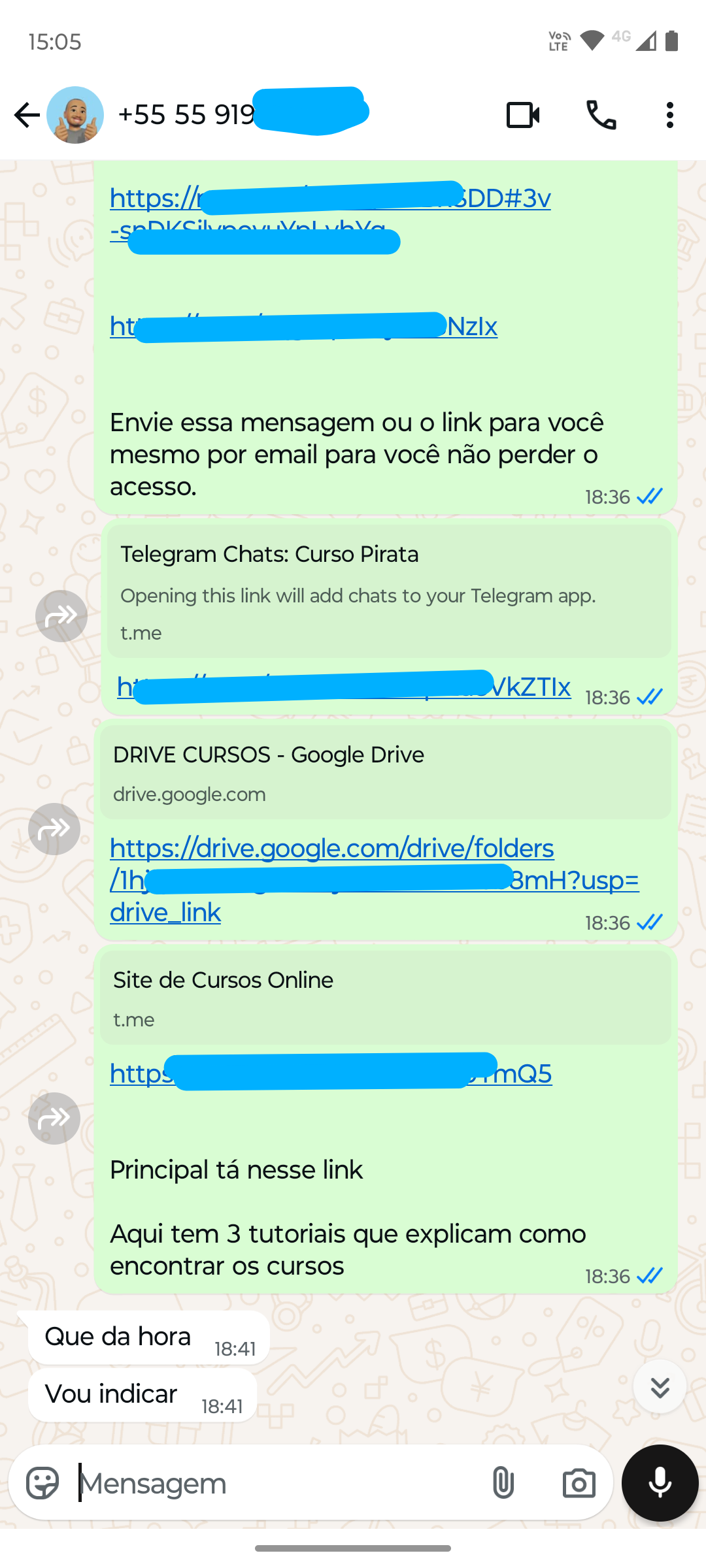Image resolution: width=706 pixels, height=1568 pixels.
Task: Open the link ending in NzIx
Action: tap(472, 327)
